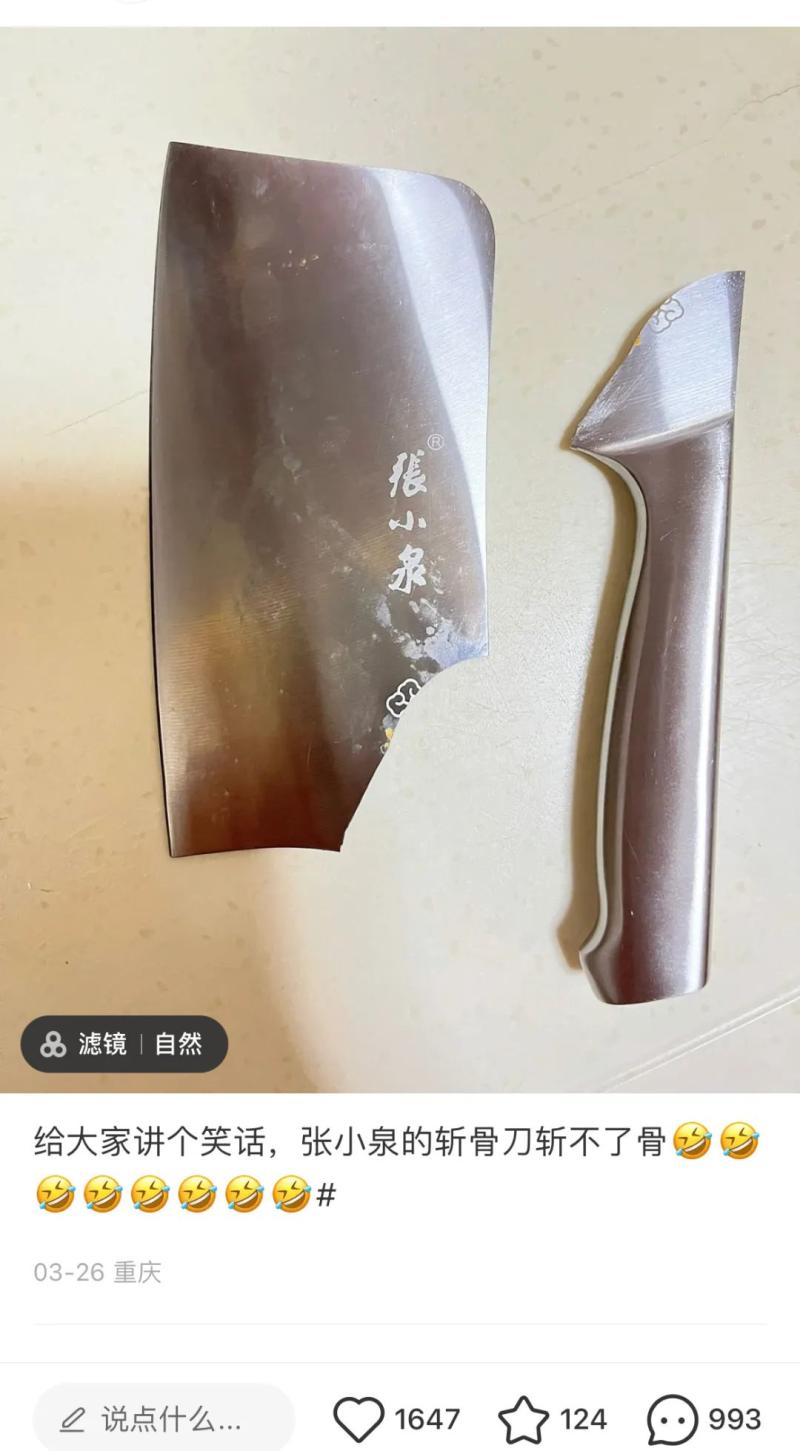
Task: Like this post with the heart
Action: click(358, 1419)
